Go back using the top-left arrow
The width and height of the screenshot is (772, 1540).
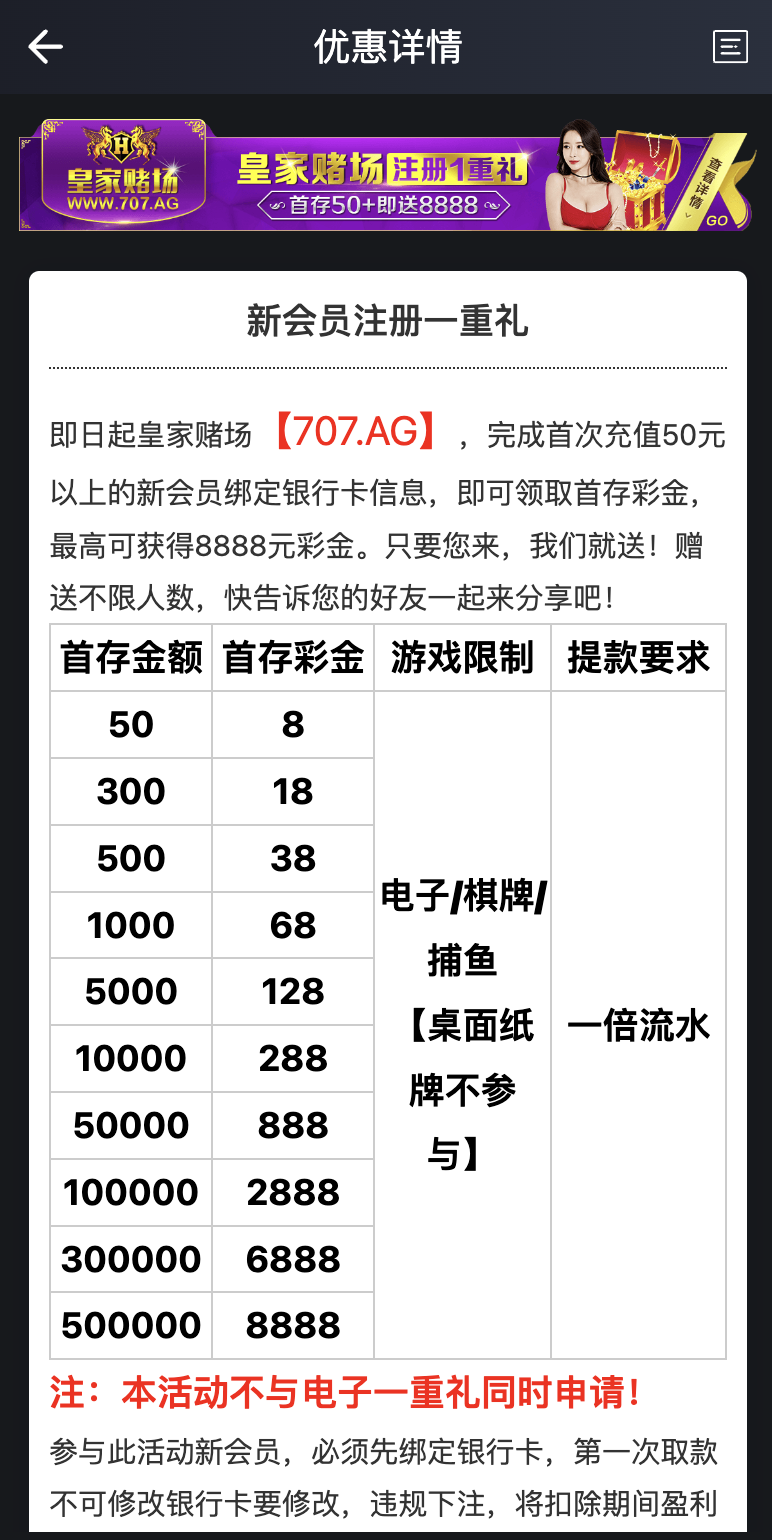(x=45, y=47)
